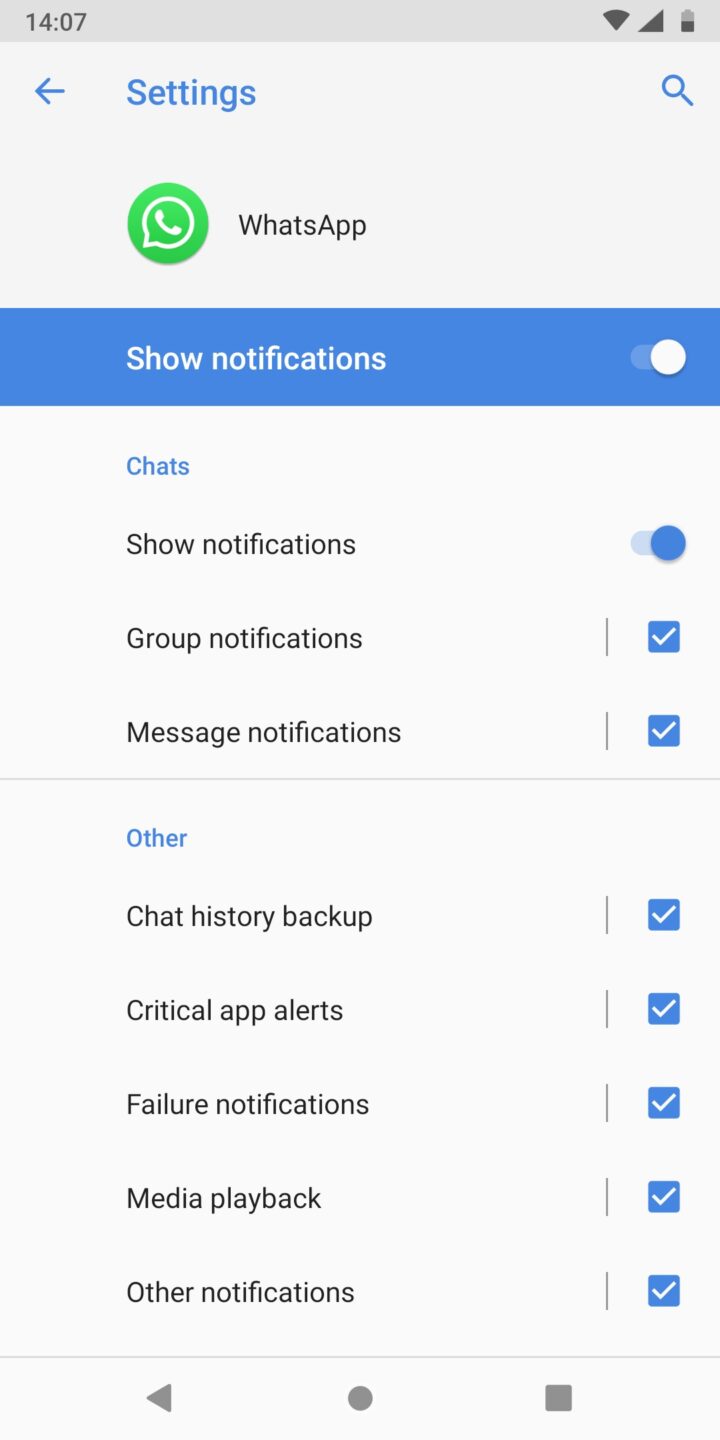This screenshot has width=720, height=1440.
Task: Uncheck the Media playback option
Action: point(663,1196)
